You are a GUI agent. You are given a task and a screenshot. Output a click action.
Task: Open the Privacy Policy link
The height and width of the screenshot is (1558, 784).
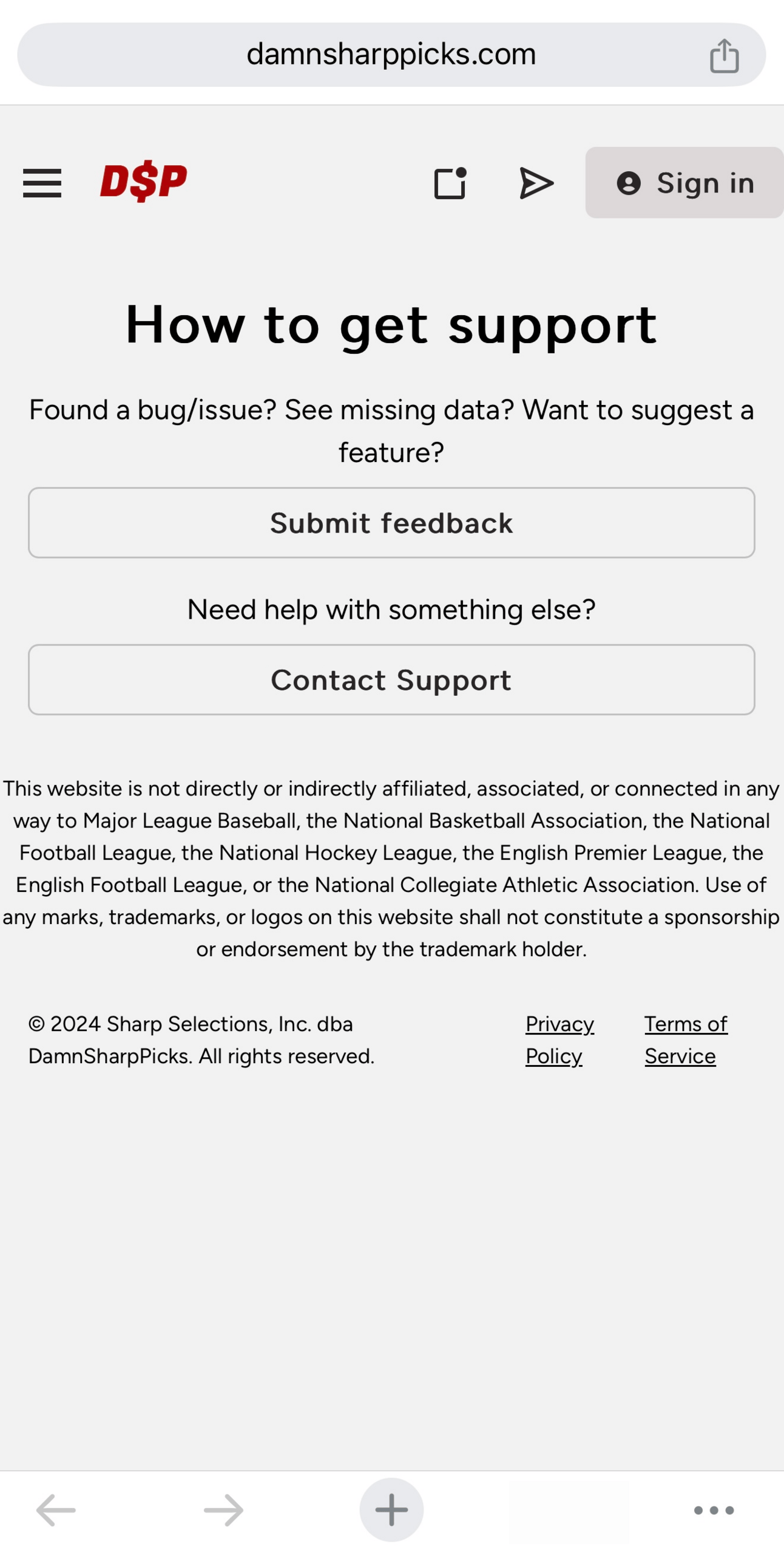coord(559,1039)
